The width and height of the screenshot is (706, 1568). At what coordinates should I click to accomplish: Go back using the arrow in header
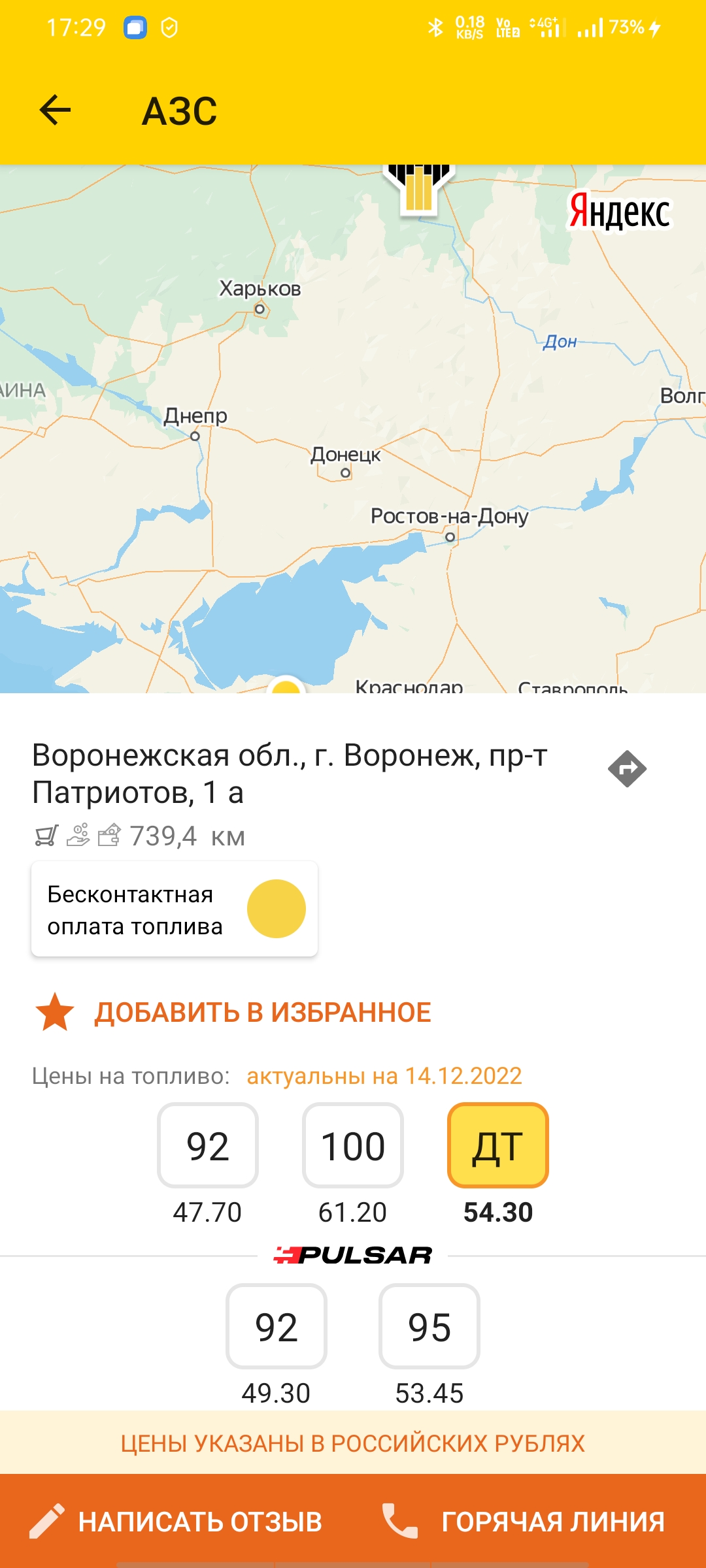(55, 110)
